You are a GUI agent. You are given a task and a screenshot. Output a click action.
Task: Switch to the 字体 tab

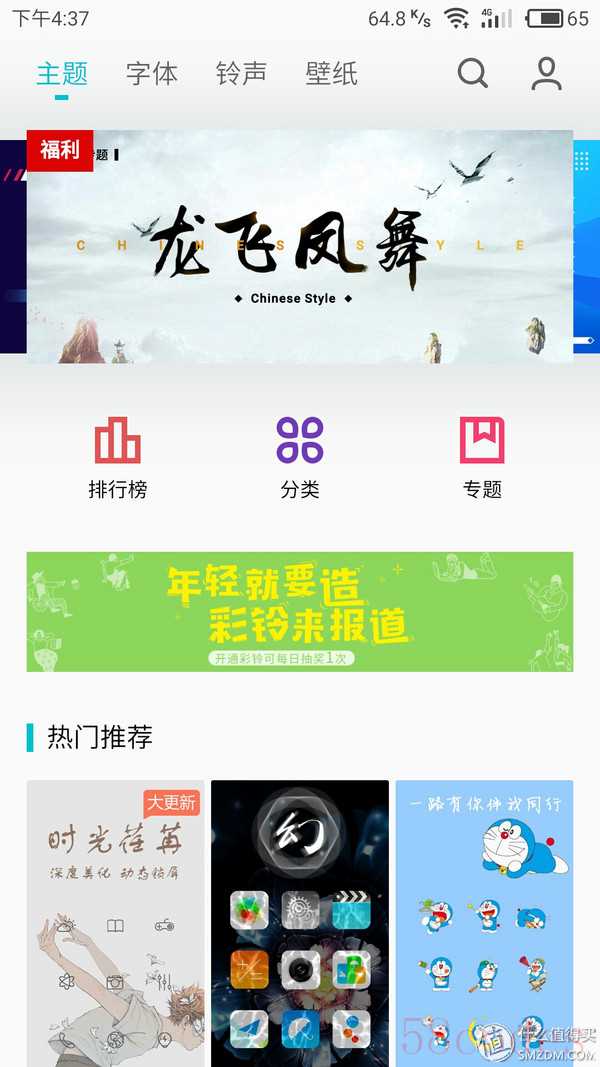pos(152,73)
